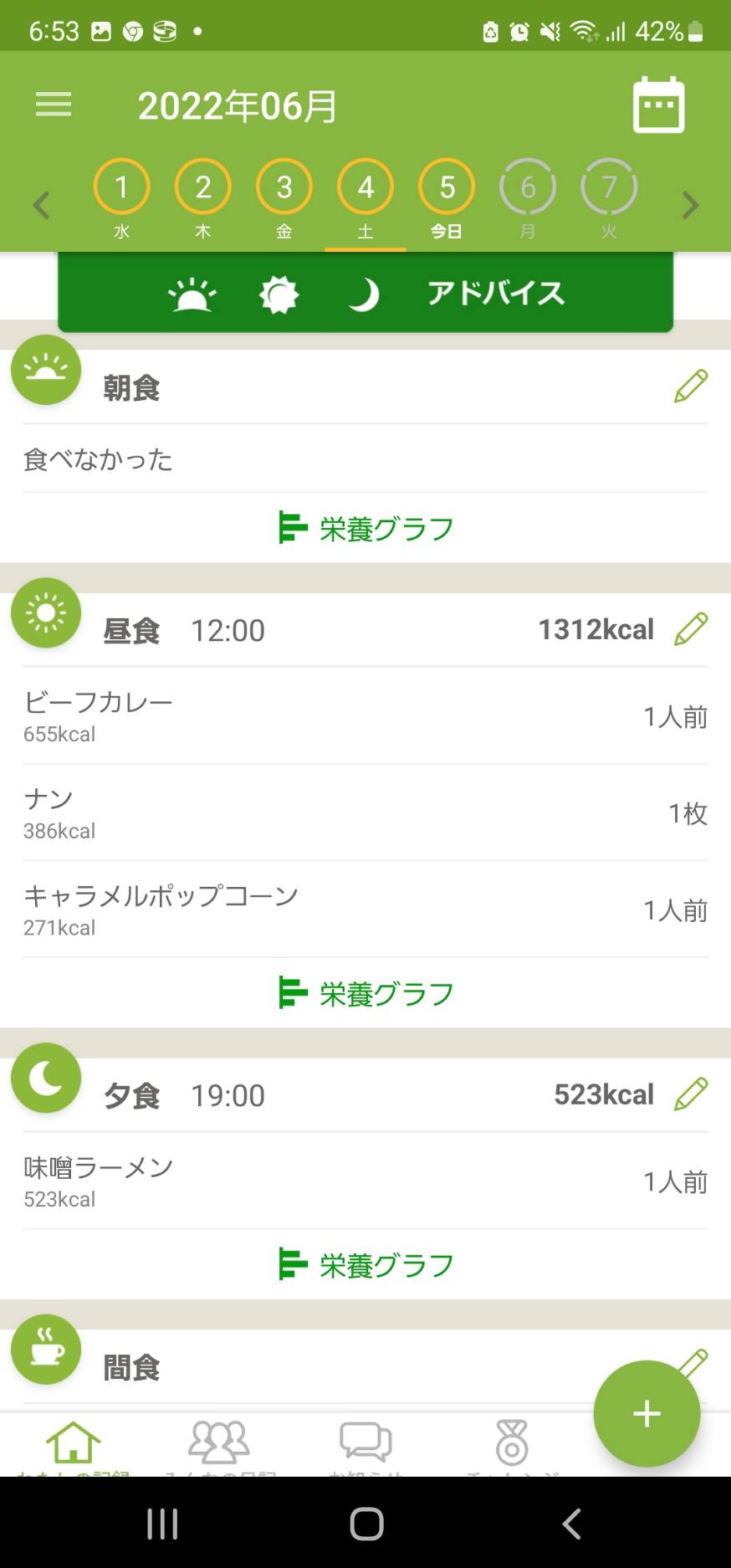Open the lunch 栄養グラフ nutrition graph
Image resolution: width=731 pixels, height=1568 pixels.
pyautogui.click(x=365, y=993)
